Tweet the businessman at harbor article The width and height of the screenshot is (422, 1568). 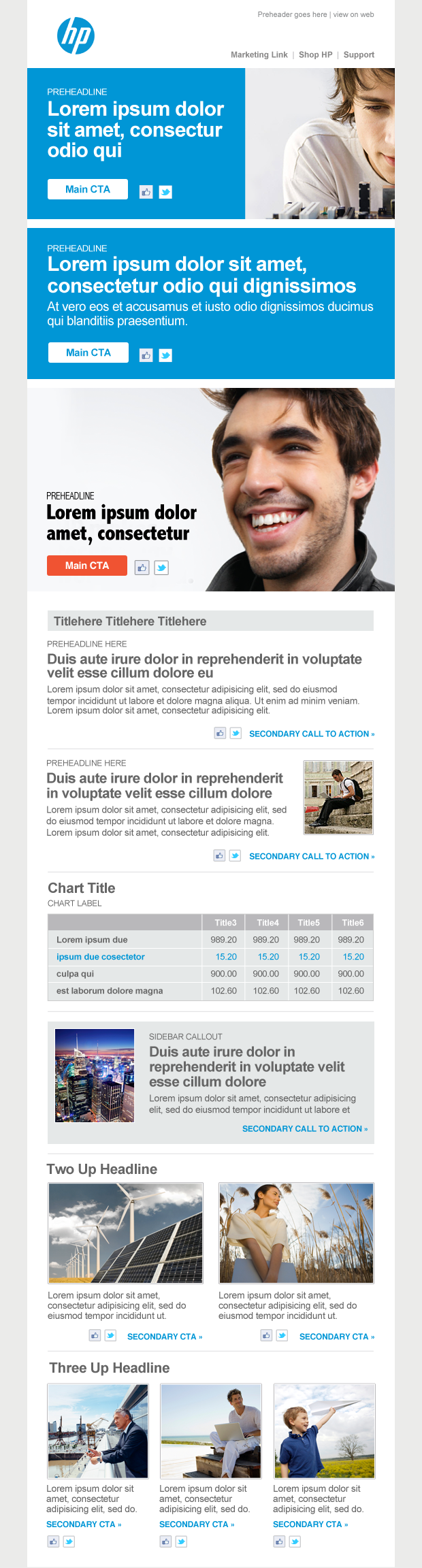tap(69, 1542)
